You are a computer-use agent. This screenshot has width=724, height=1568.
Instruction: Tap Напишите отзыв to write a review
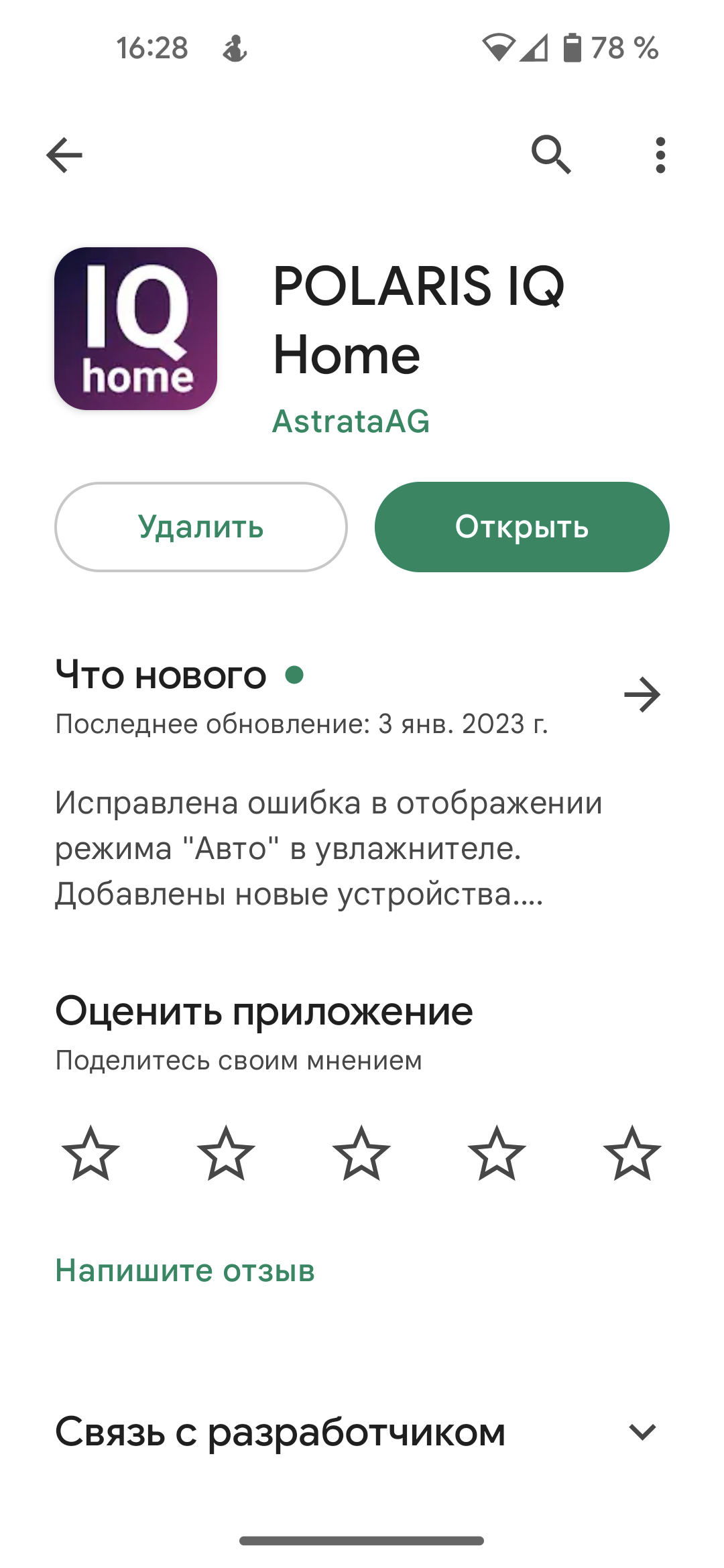click(x=185, y=1270)
